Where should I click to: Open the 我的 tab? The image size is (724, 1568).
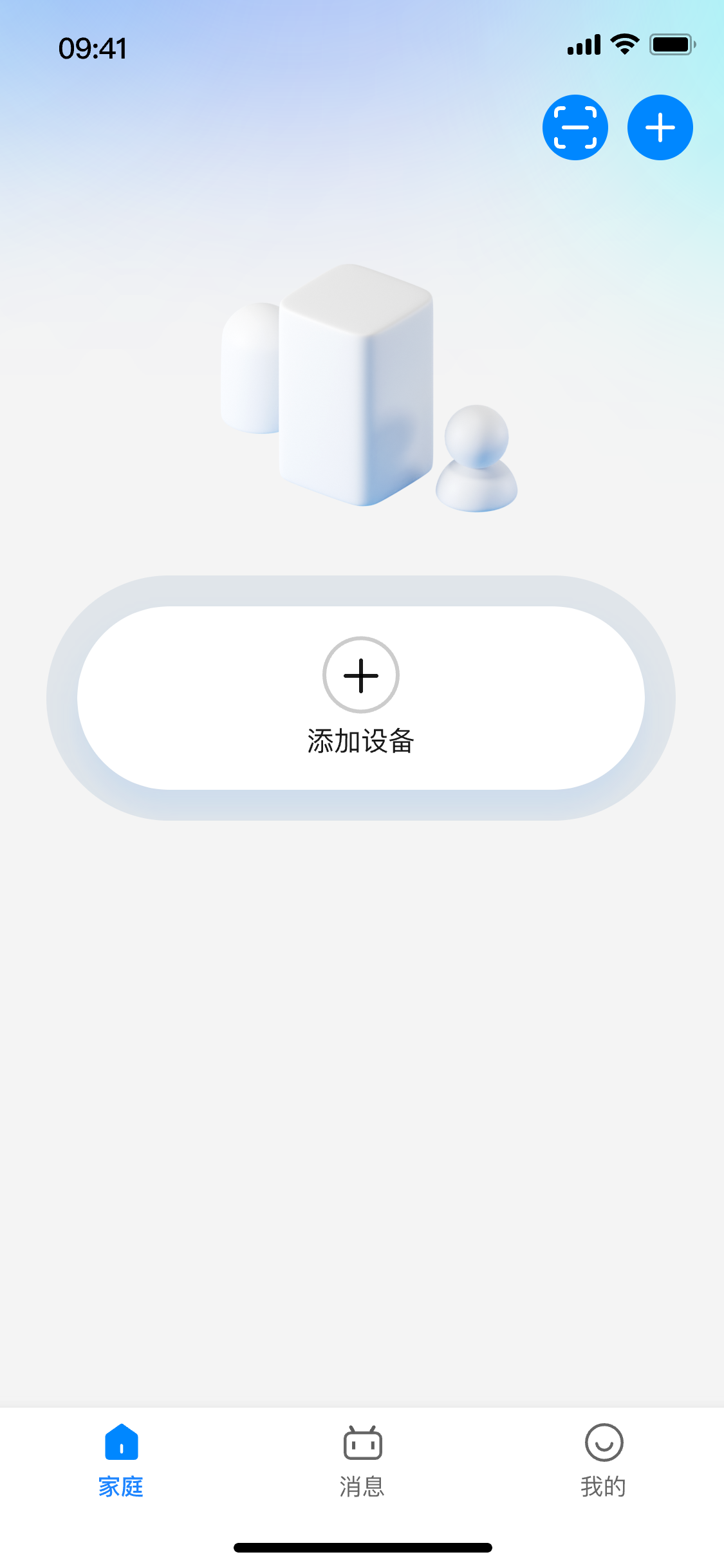pos(603,1461)
